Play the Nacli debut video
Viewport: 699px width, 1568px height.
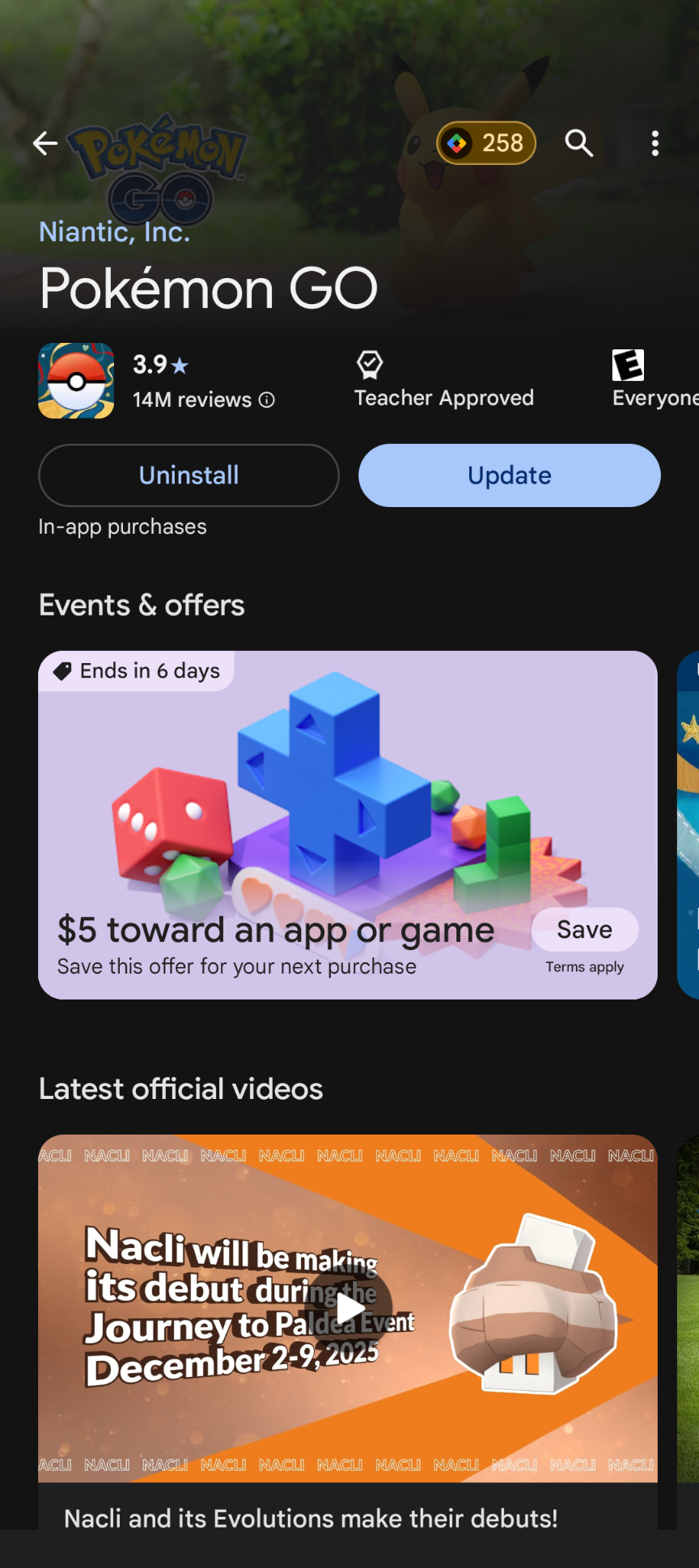point(349,1308)
